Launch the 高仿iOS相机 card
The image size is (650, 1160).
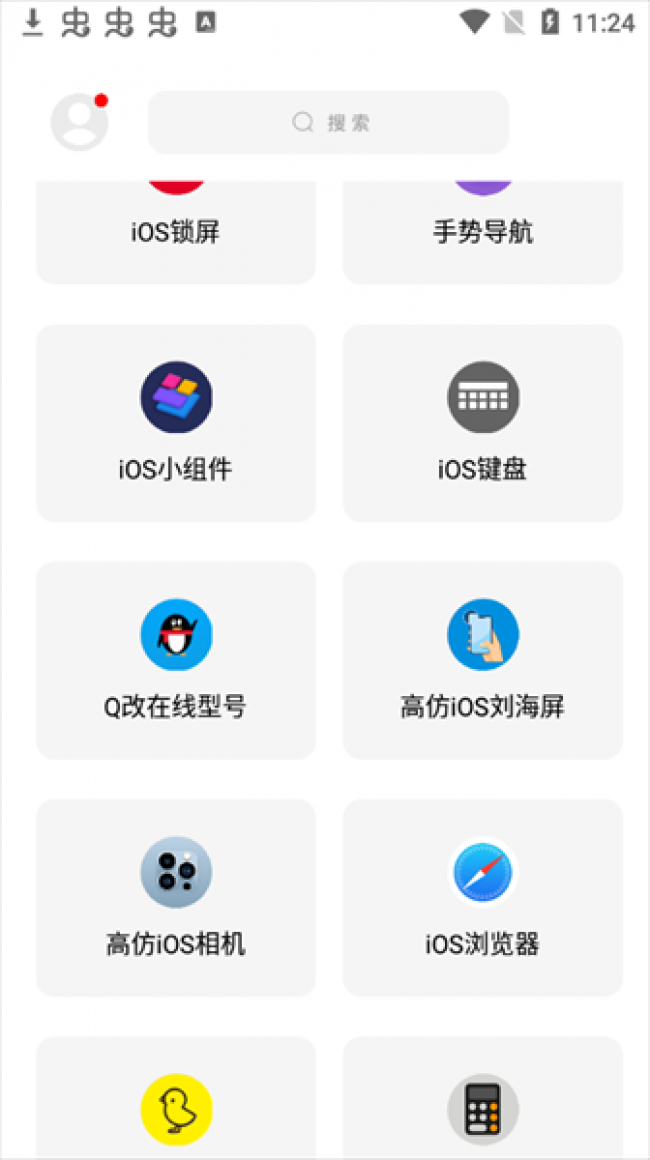(x=176, y=898)
